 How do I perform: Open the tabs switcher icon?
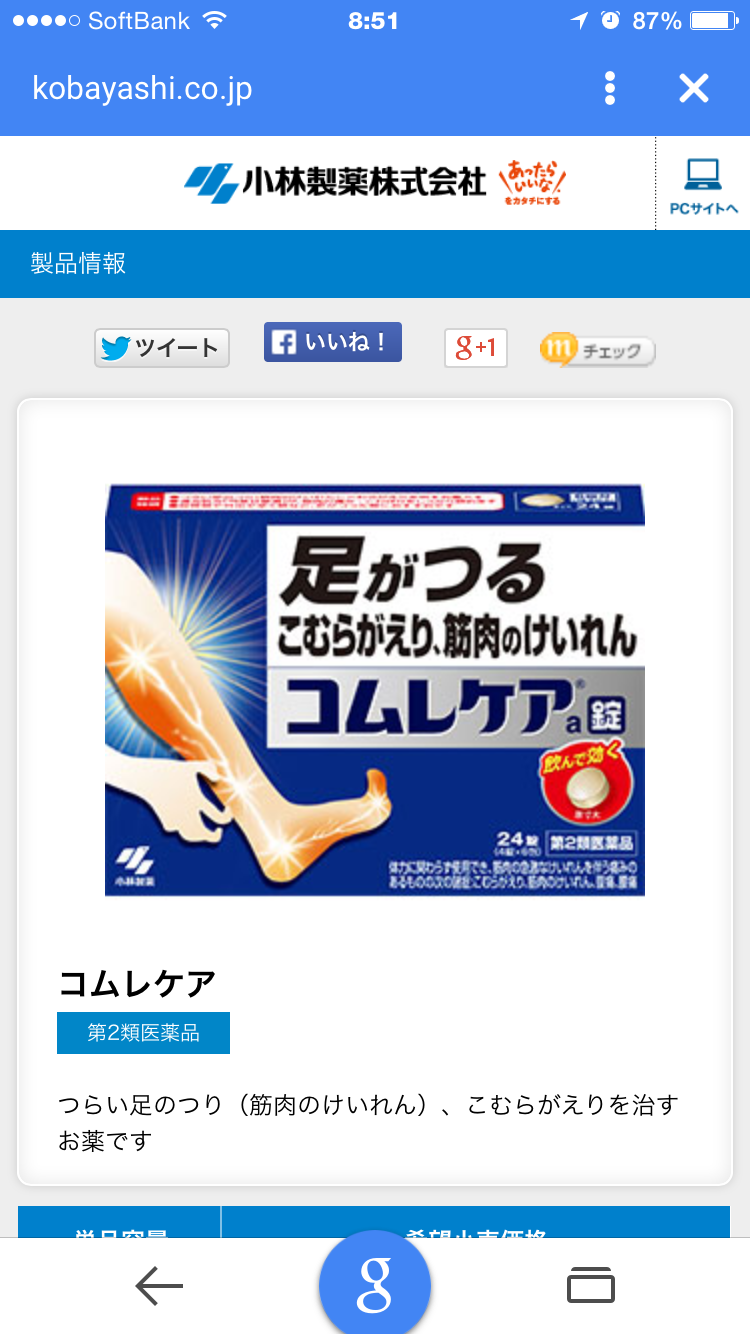coord(591,1286)
